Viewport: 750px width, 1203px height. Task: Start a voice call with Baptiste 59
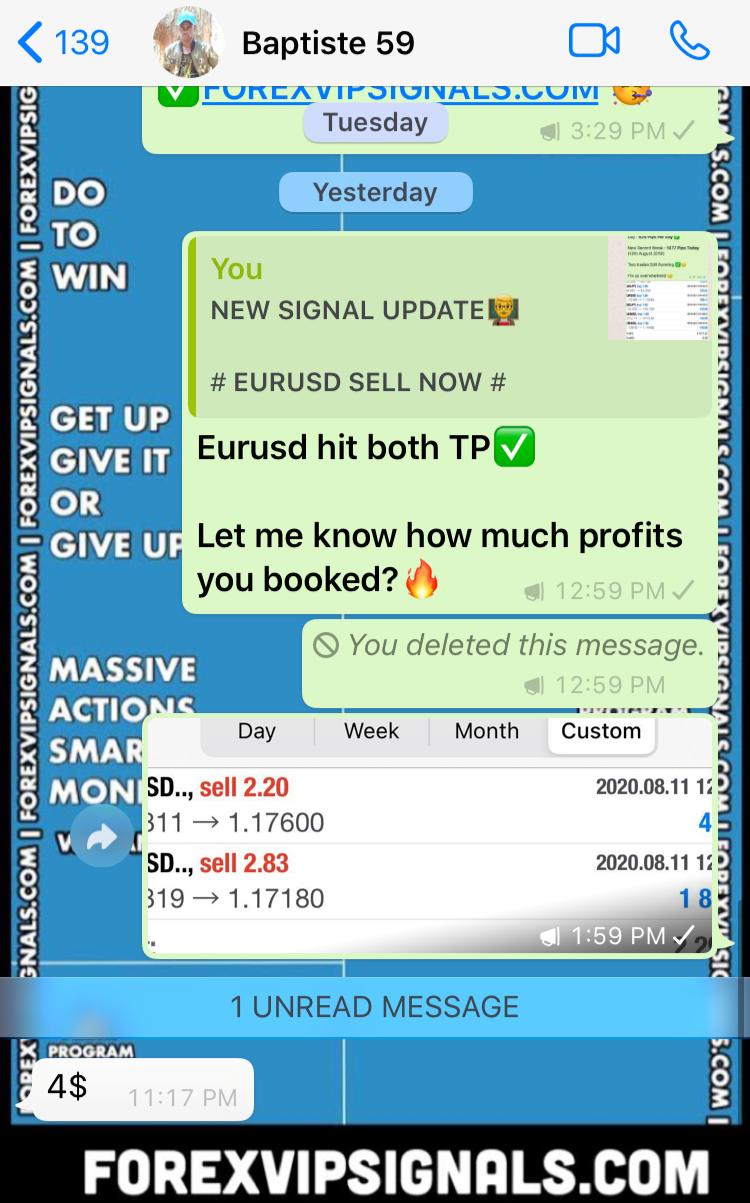point(690,42)
